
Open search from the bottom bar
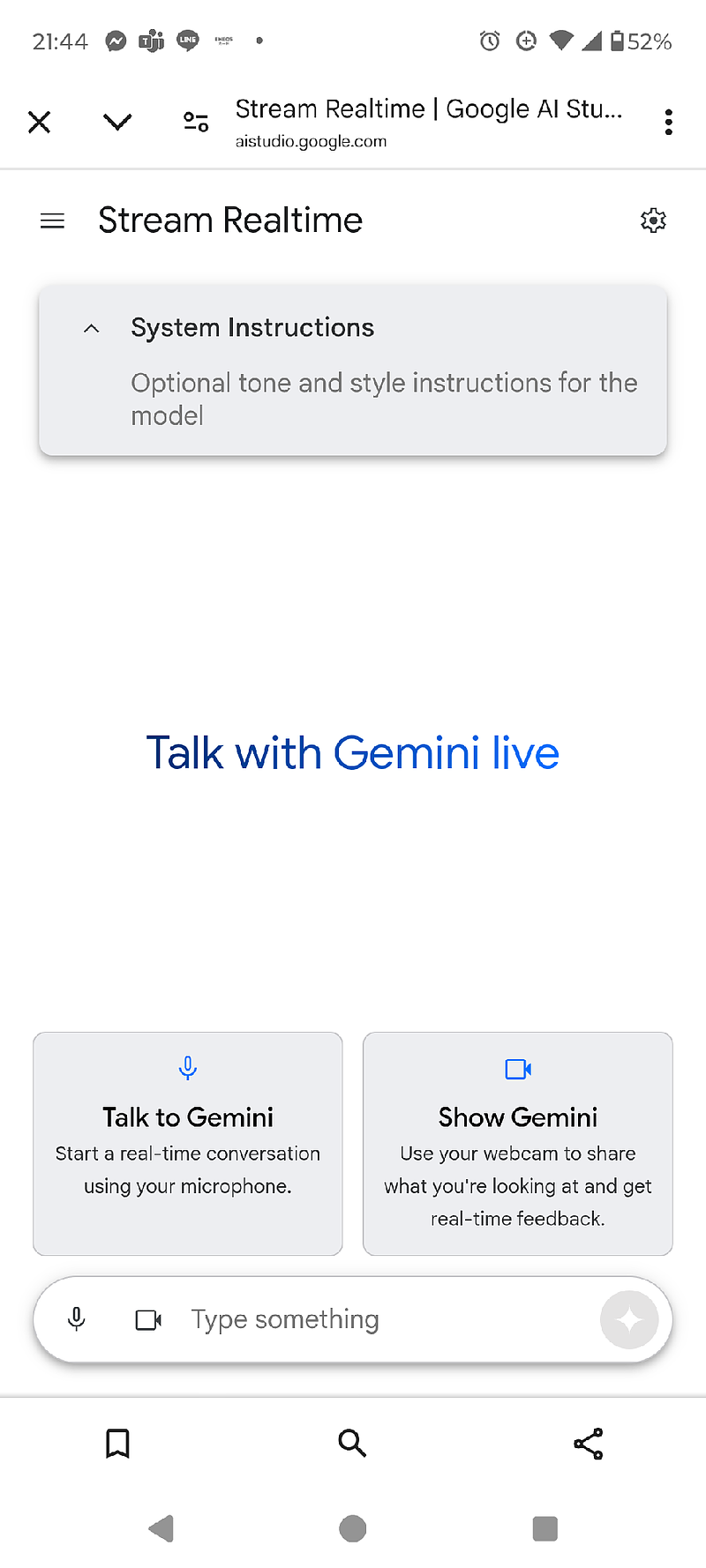352,1444
